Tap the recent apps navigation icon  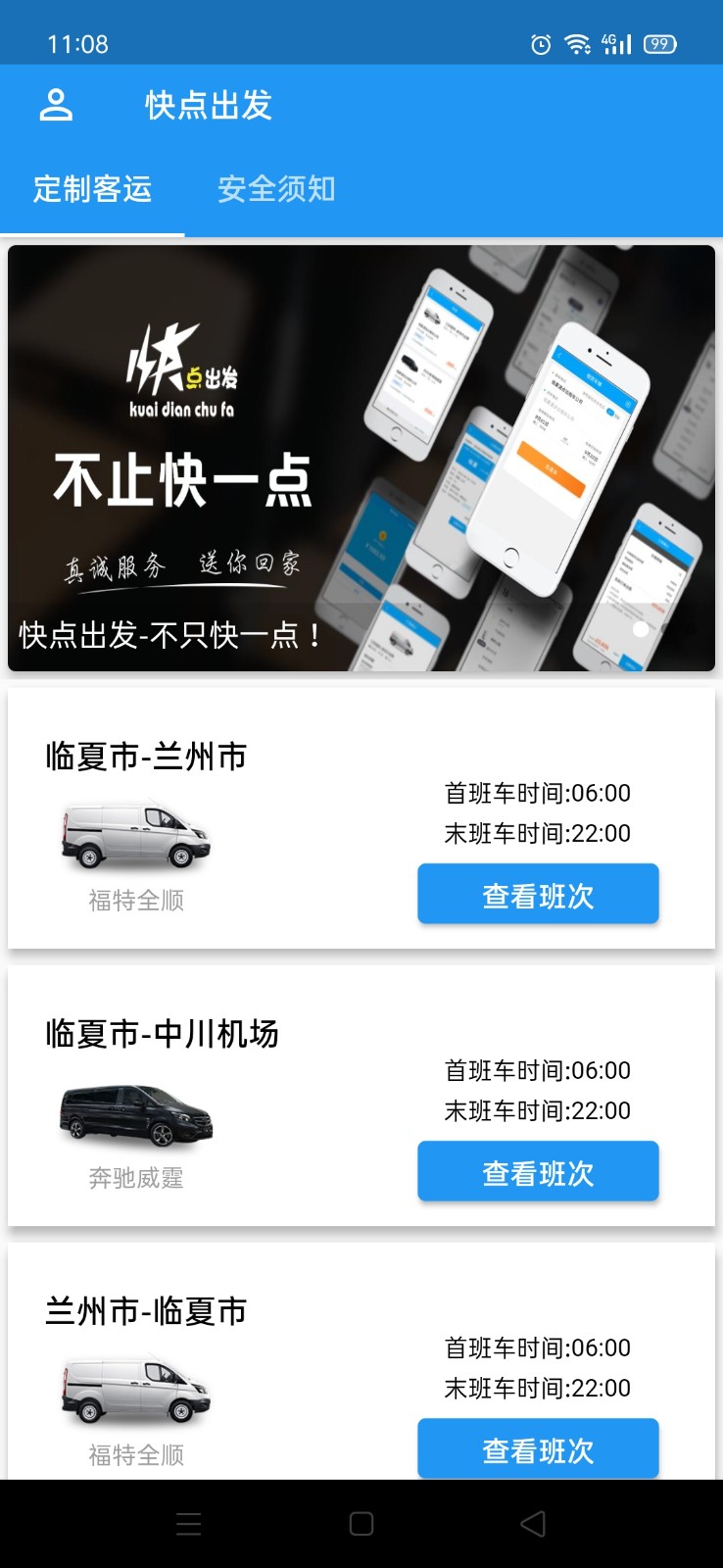click(187, 1522)
